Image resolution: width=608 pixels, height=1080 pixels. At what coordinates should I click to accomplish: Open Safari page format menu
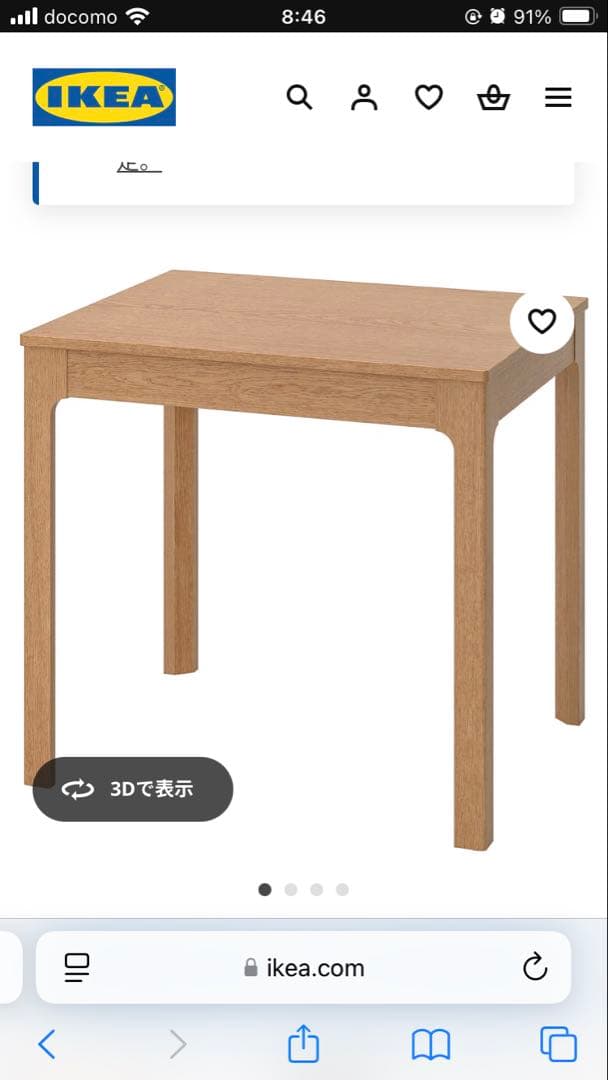77,967
